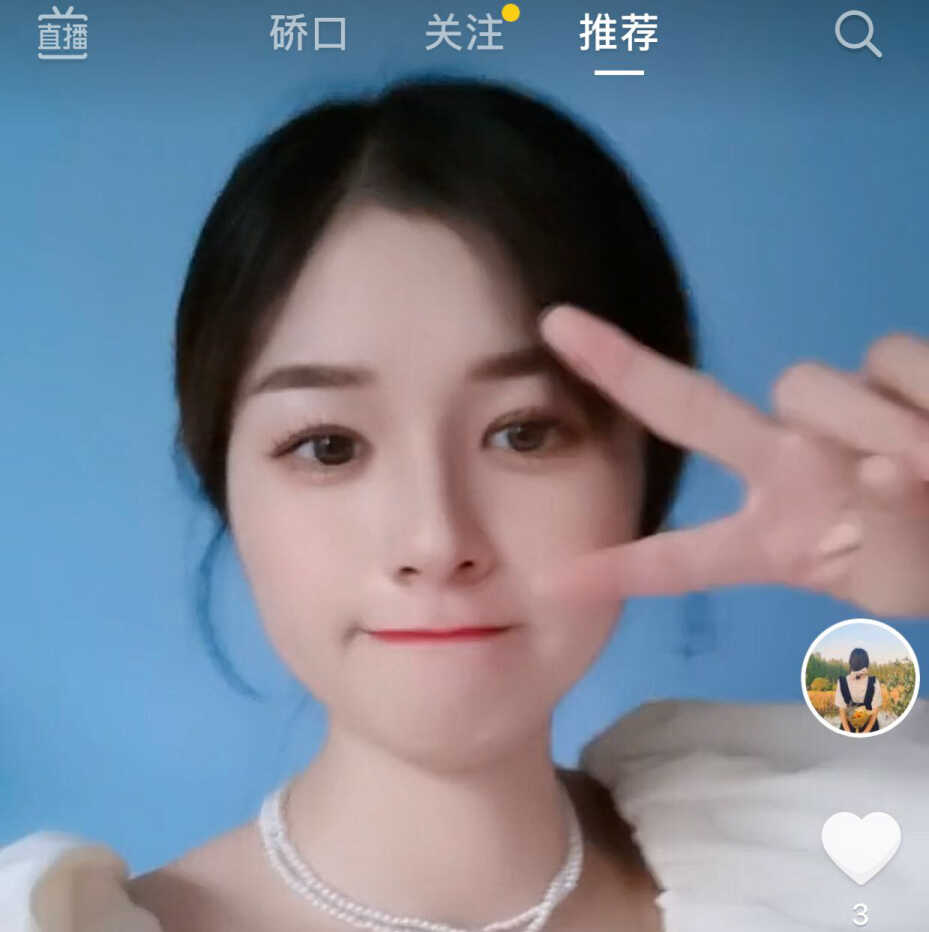Open the creator's round profile avatar
The height and width of the screenshot is (932, 929).
pos(859,678)
